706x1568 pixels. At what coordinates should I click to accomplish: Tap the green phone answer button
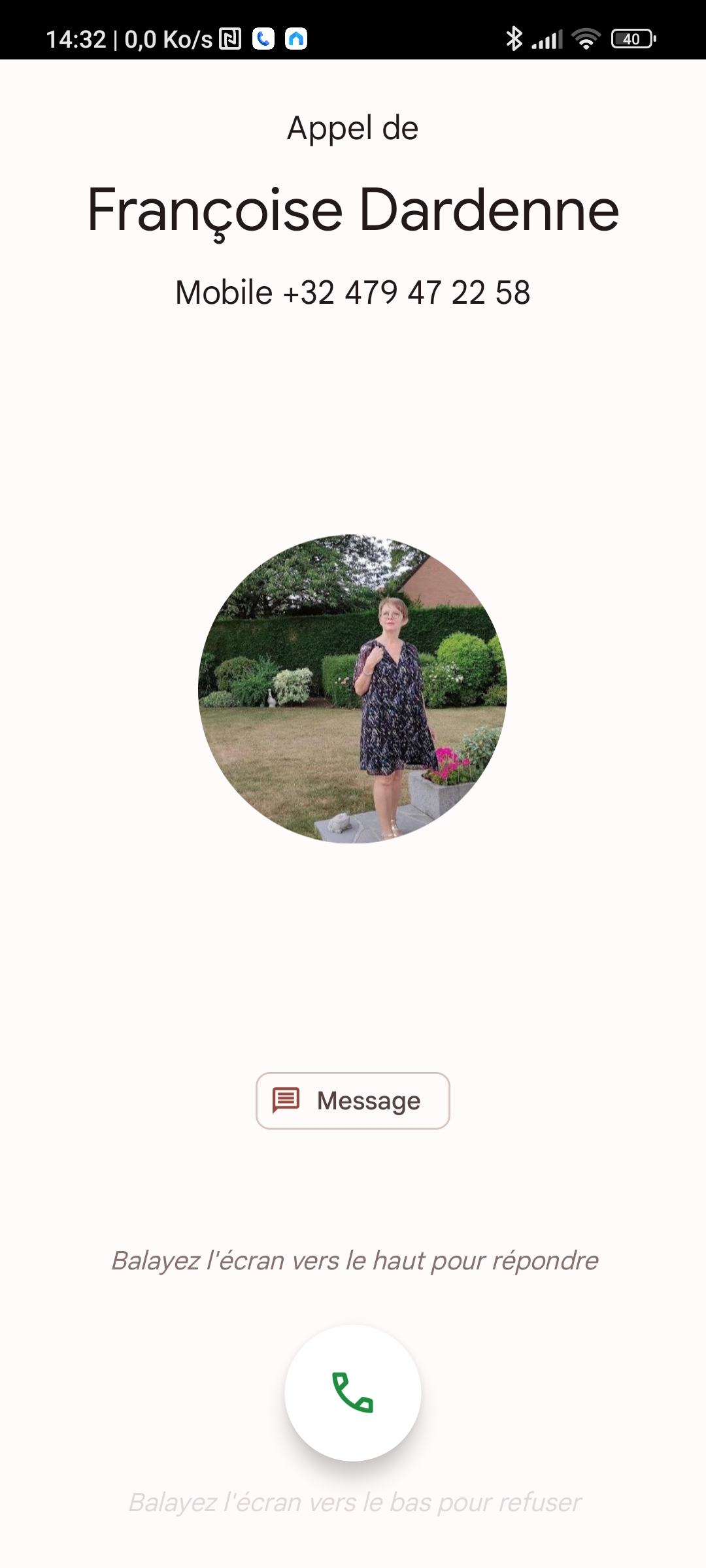pos(353,1392)
